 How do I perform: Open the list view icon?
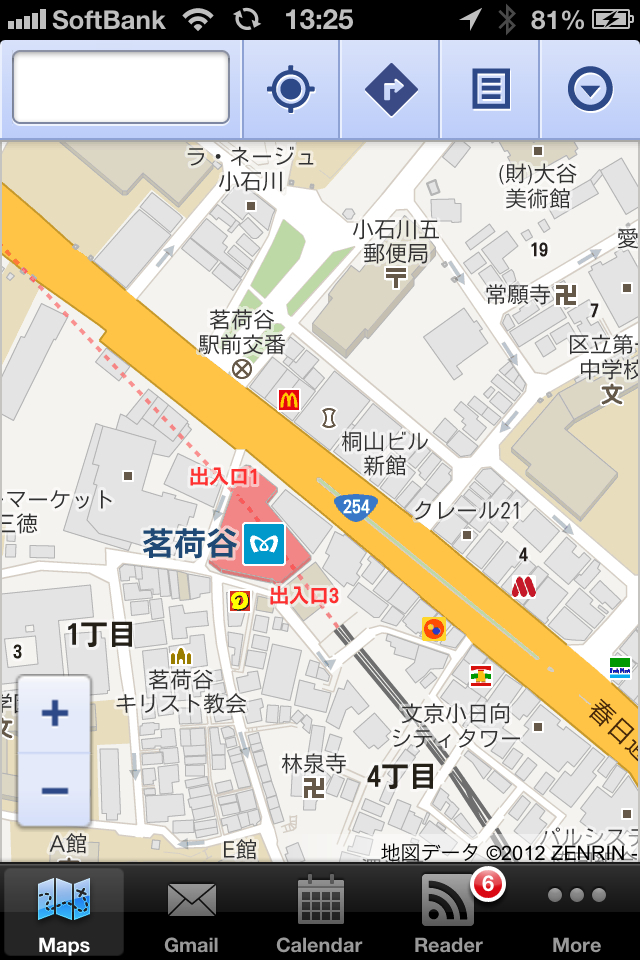[x=490, y=91]
